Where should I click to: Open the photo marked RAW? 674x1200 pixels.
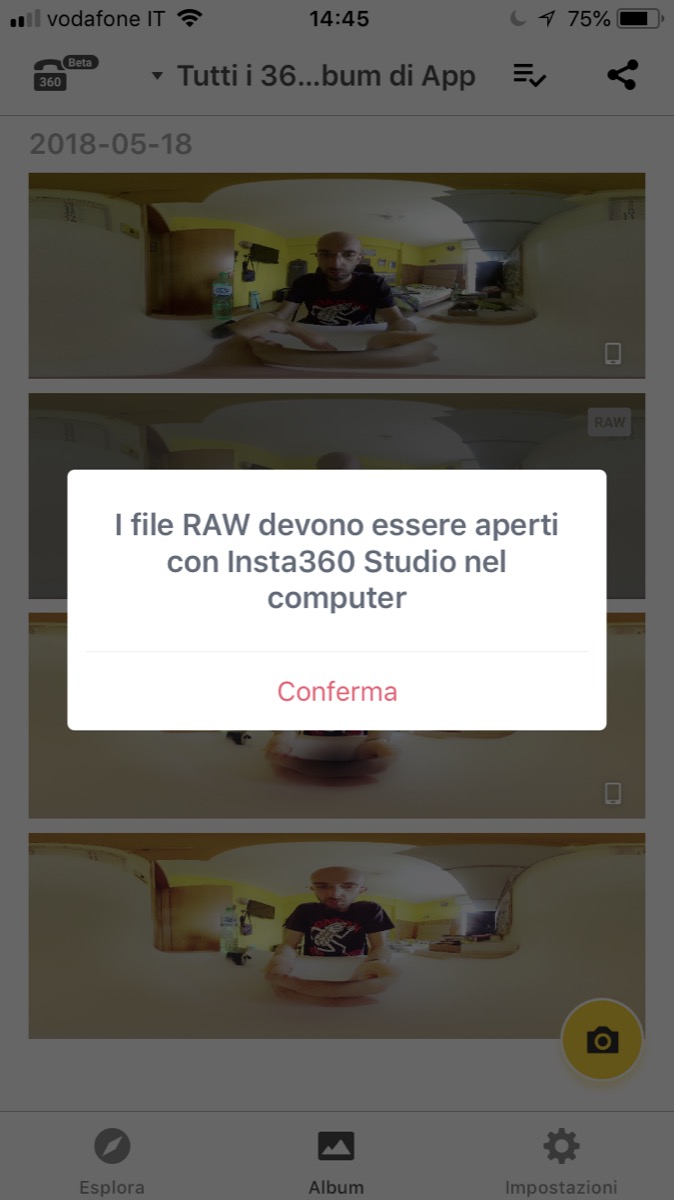coord(336,432)
